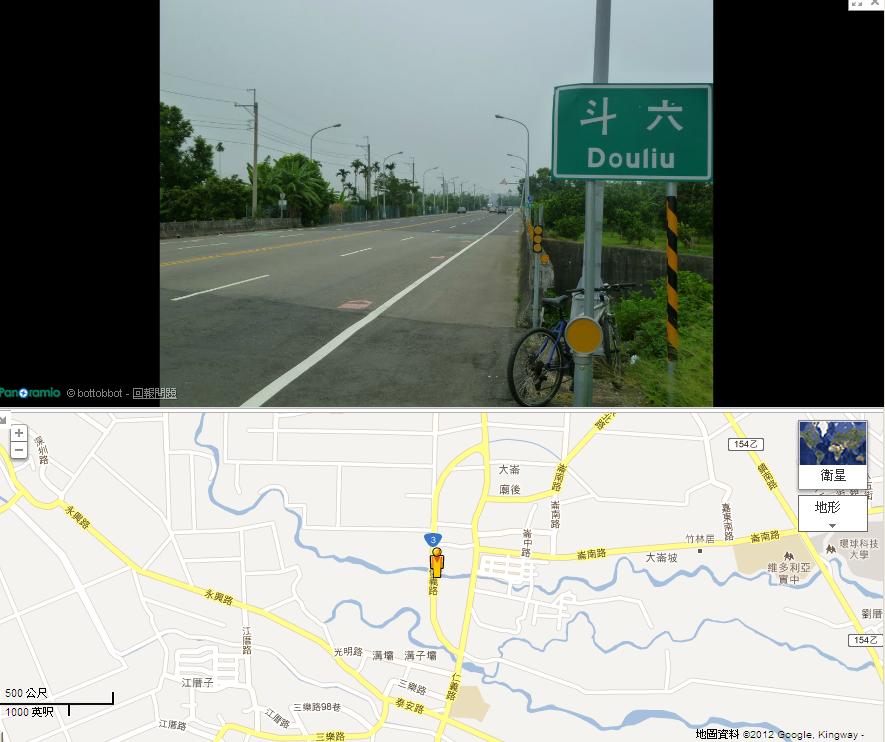Select the yellow pegman on the map
This screenshot has width=885, height=742.
point(437,563)
